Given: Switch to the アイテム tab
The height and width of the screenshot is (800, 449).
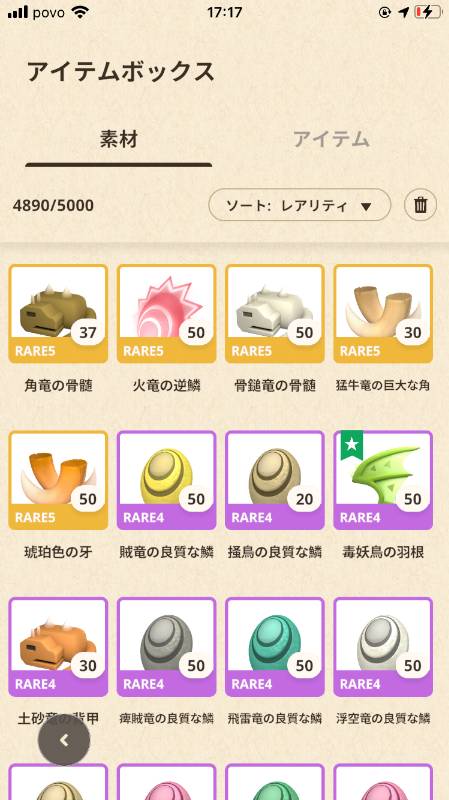Looking at the screenshot, I should click(x=331, y=139).
